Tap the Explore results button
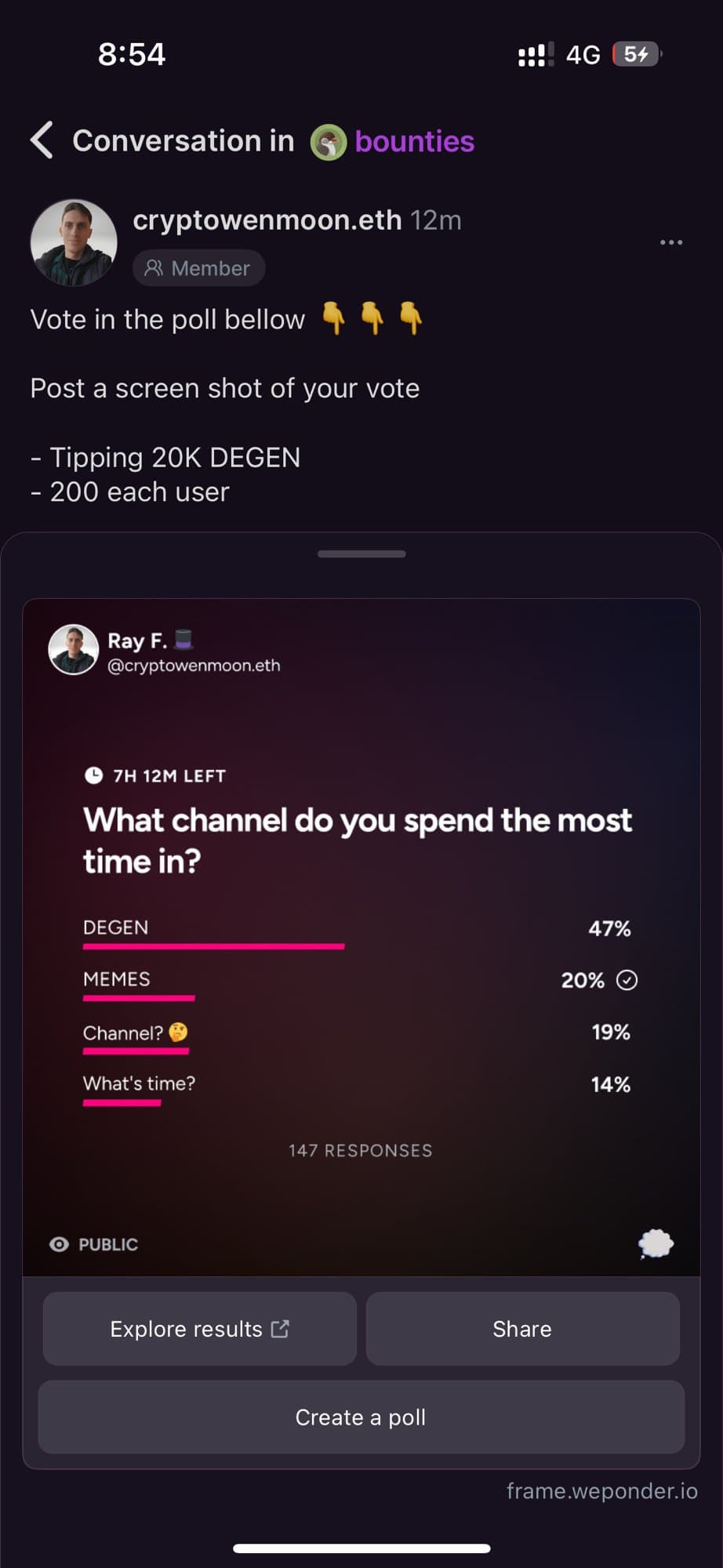723x1568 pixels. pos(200,1329)
